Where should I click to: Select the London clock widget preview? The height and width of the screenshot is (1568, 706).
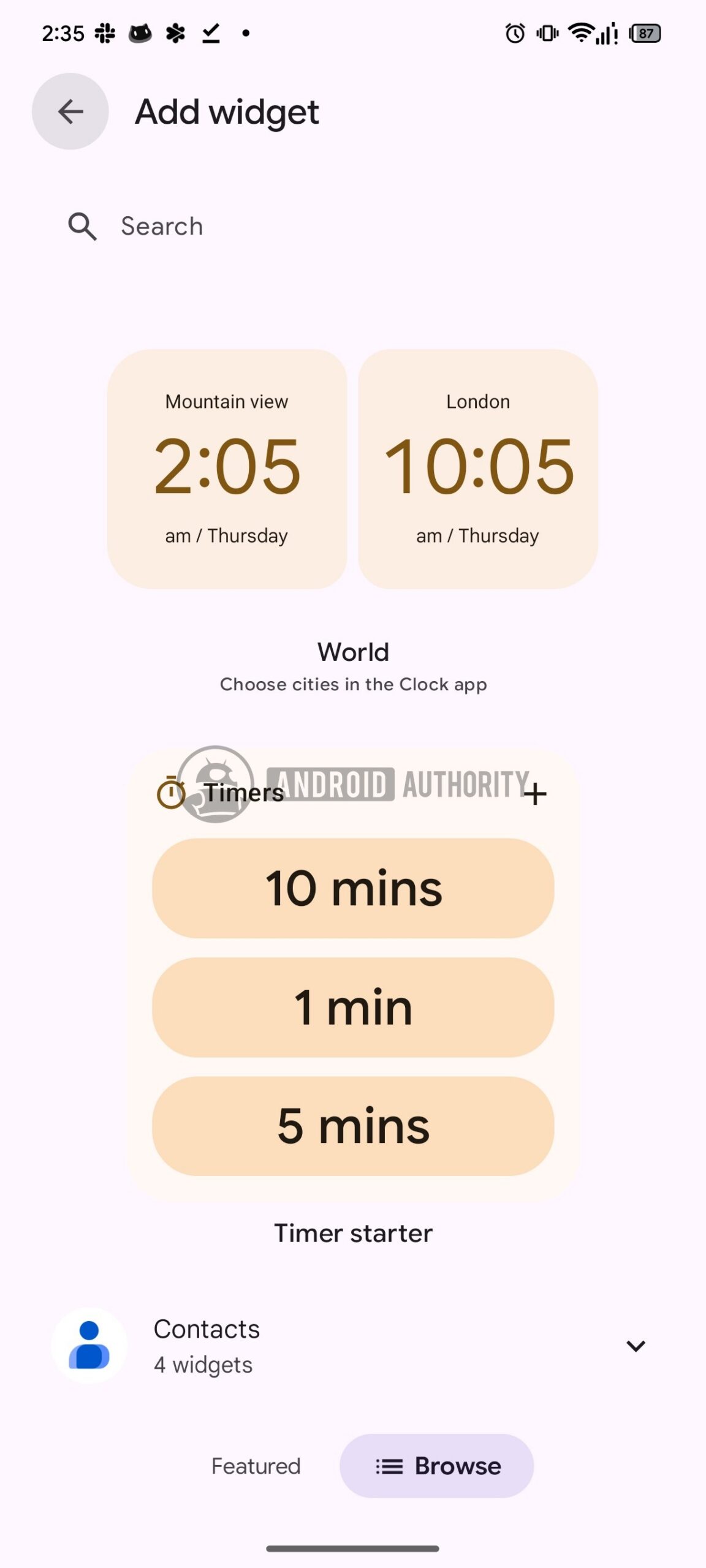pyautogui.click(x=478, y=469)
